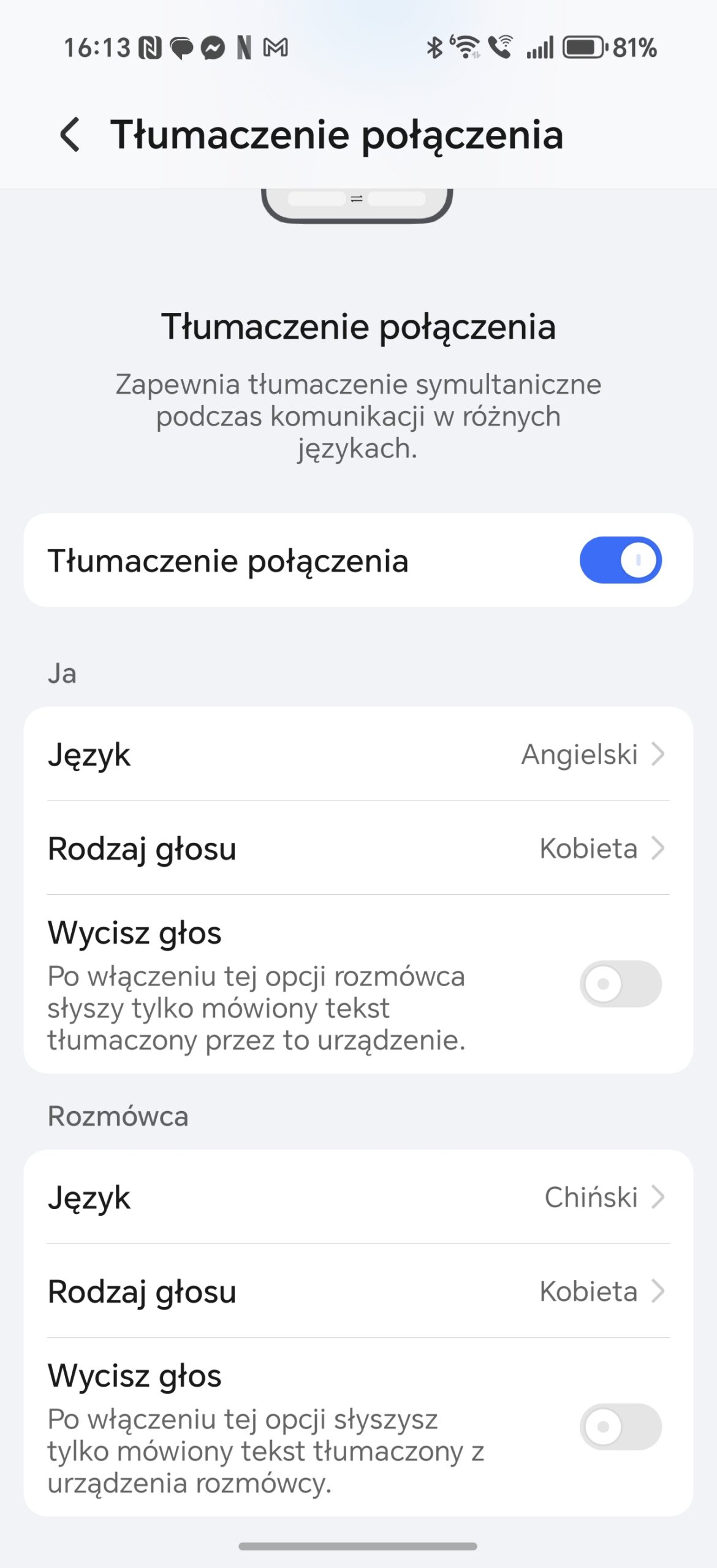Enable Wycisz głos for my voice
This screenshot has height=1568, width=717.
[x=620, y=984]
